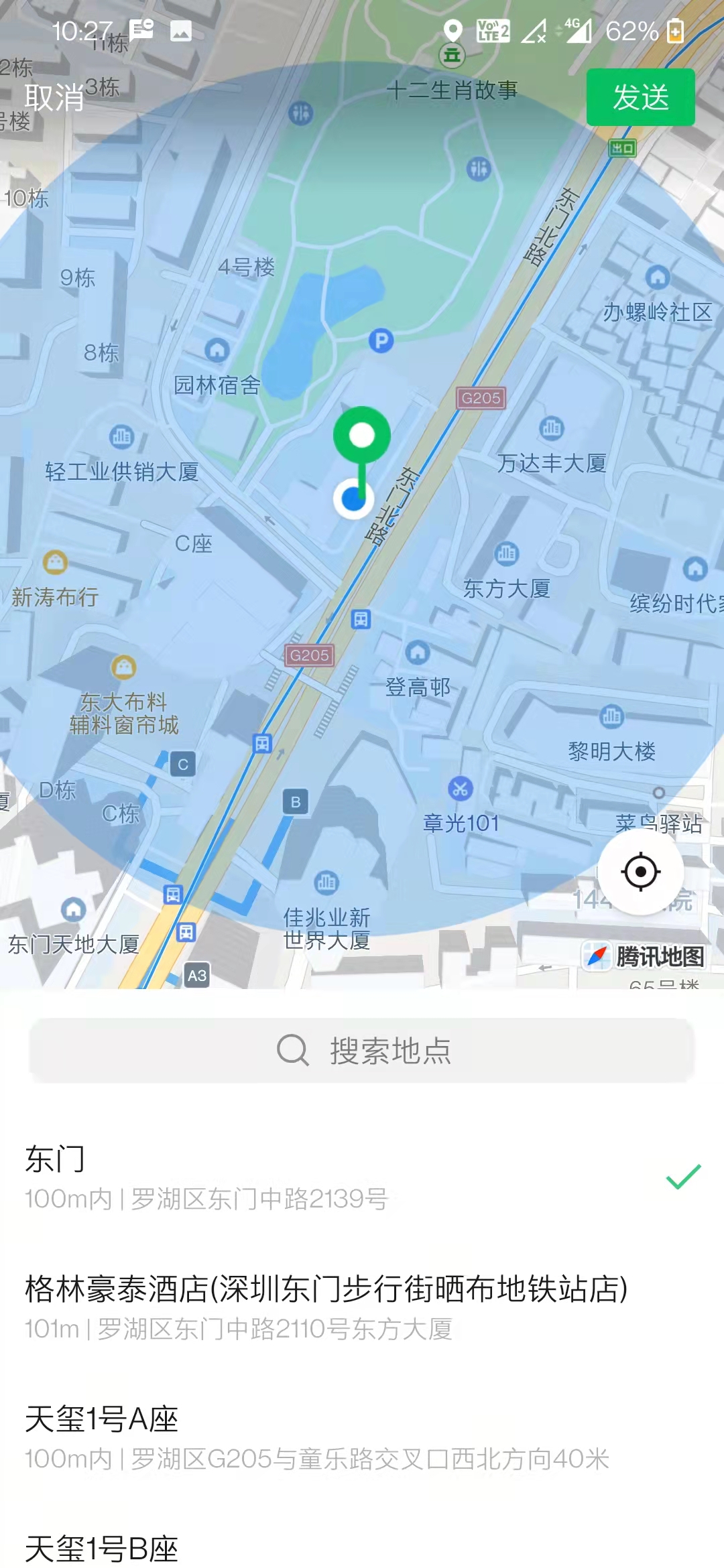Send the selected location with 发送
The height and width of the screenshot is (1568, 724).
click(640, 98)
